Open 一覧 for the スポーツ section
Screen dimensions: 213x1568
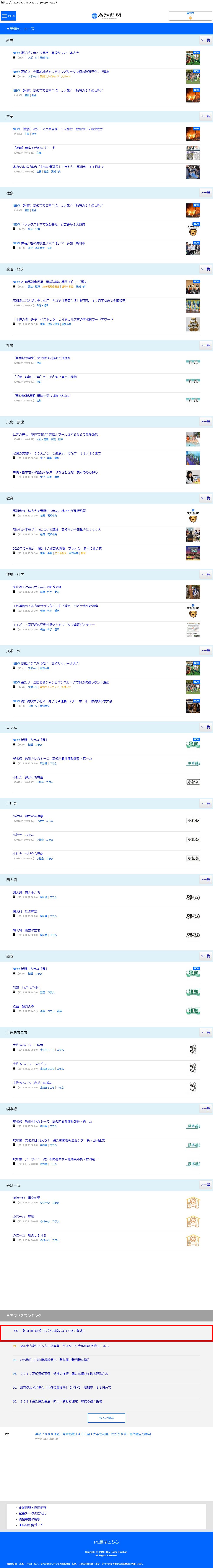[206, 650]
